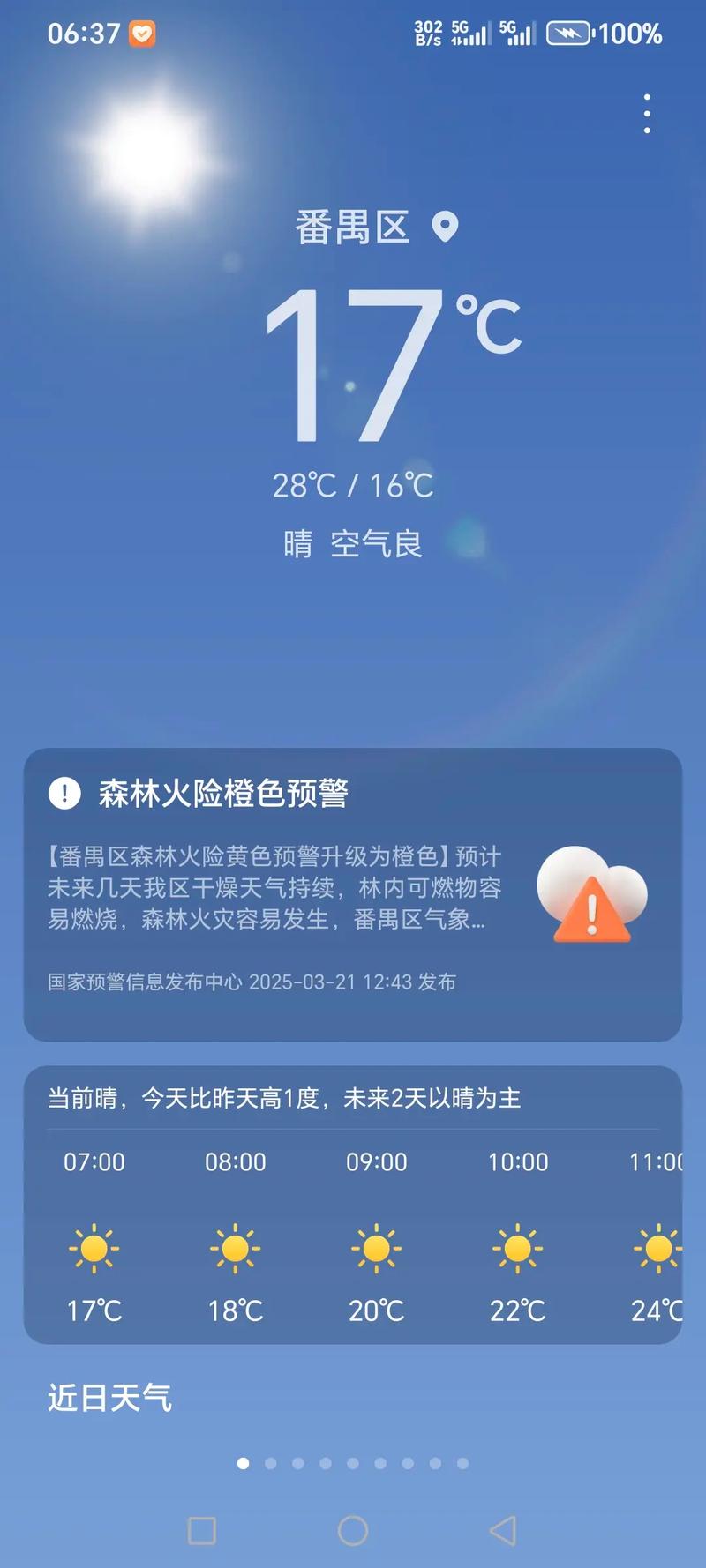Screen dimensions: 706x1568
Task: Tap the battery indicator in the status bar
Action: [x=567, y=33]
